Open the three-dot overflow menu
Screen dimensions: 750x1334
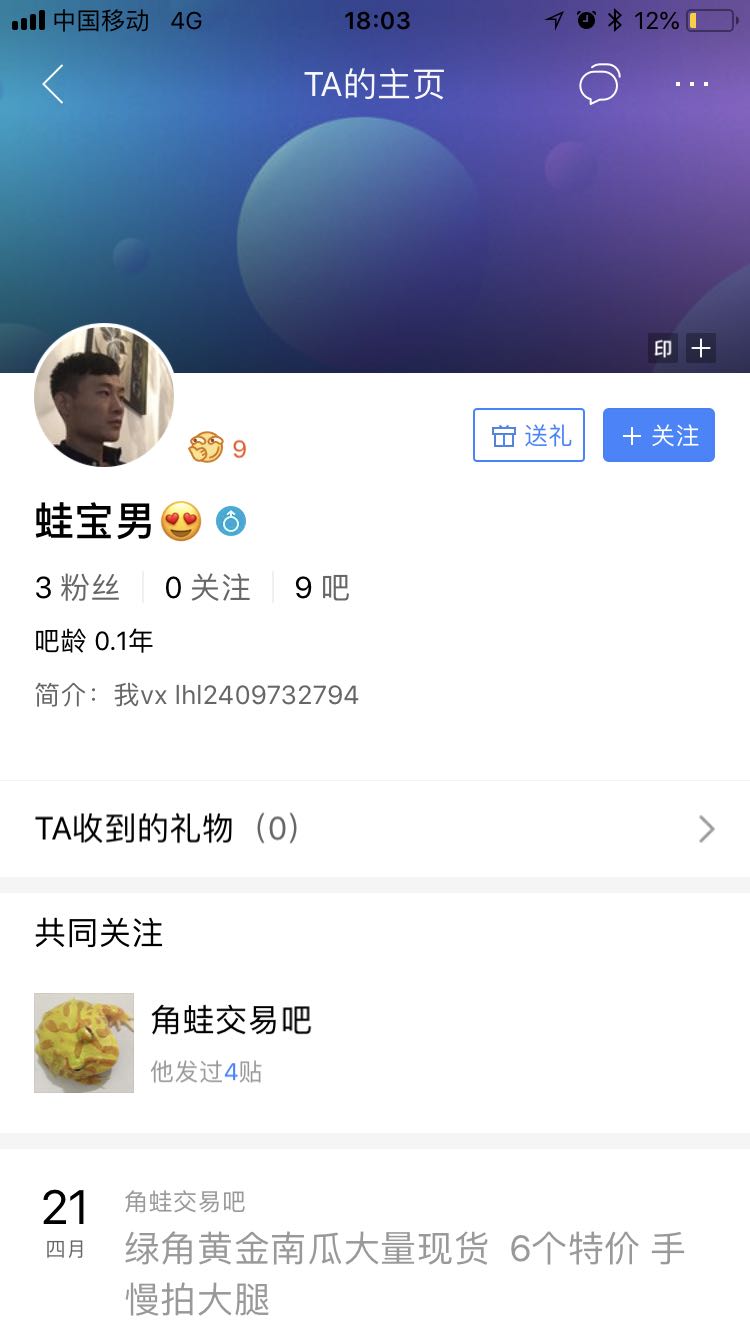coord(691,85)
